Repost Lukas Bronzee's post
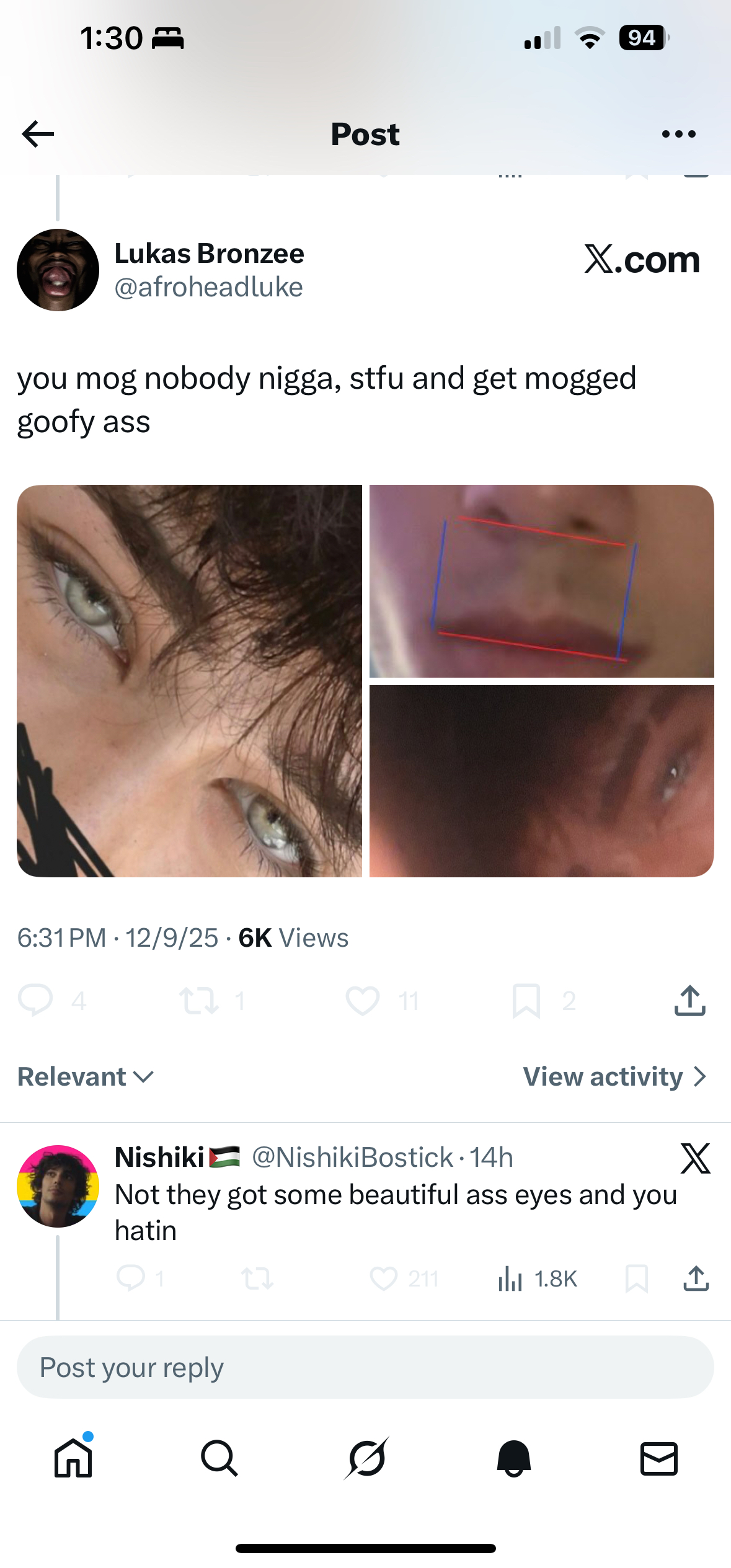 coord(198,1000)
